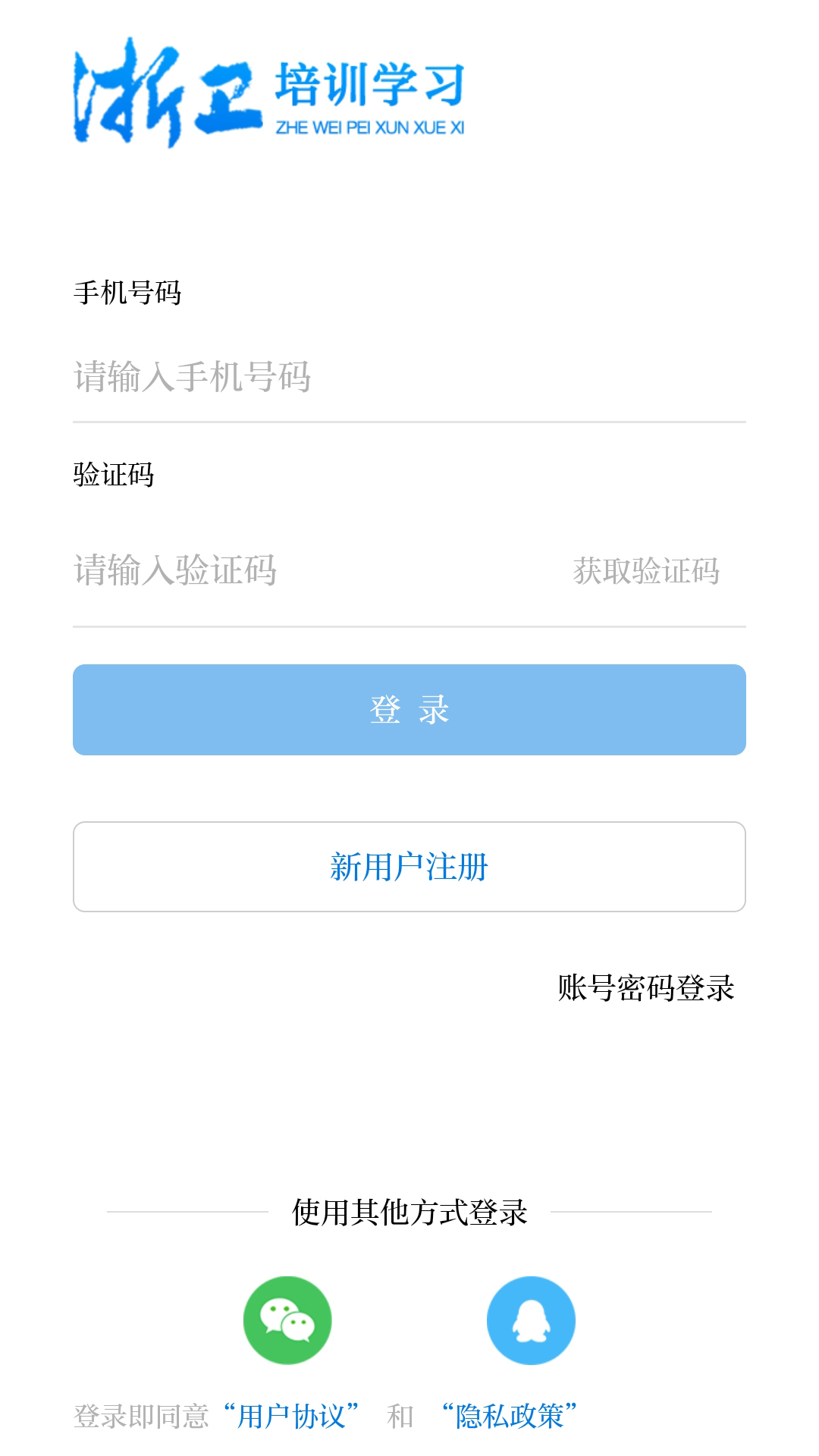Open the 用户协议 user agreement
This screenshot has width=819, height=1456.
[291, 1416]
